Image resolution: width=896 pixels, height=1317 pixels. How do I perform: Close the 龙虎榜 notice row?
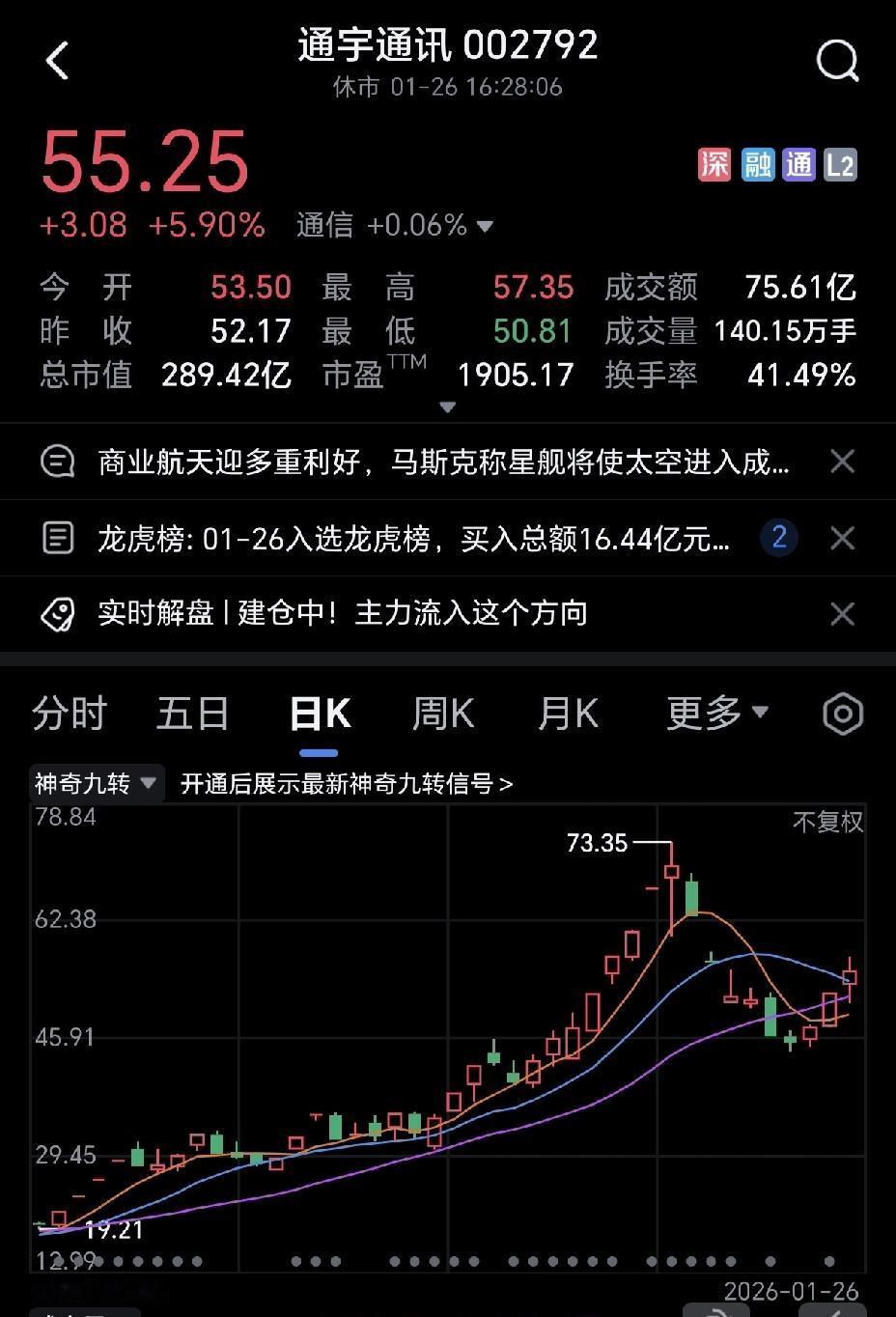click(842, 538)
